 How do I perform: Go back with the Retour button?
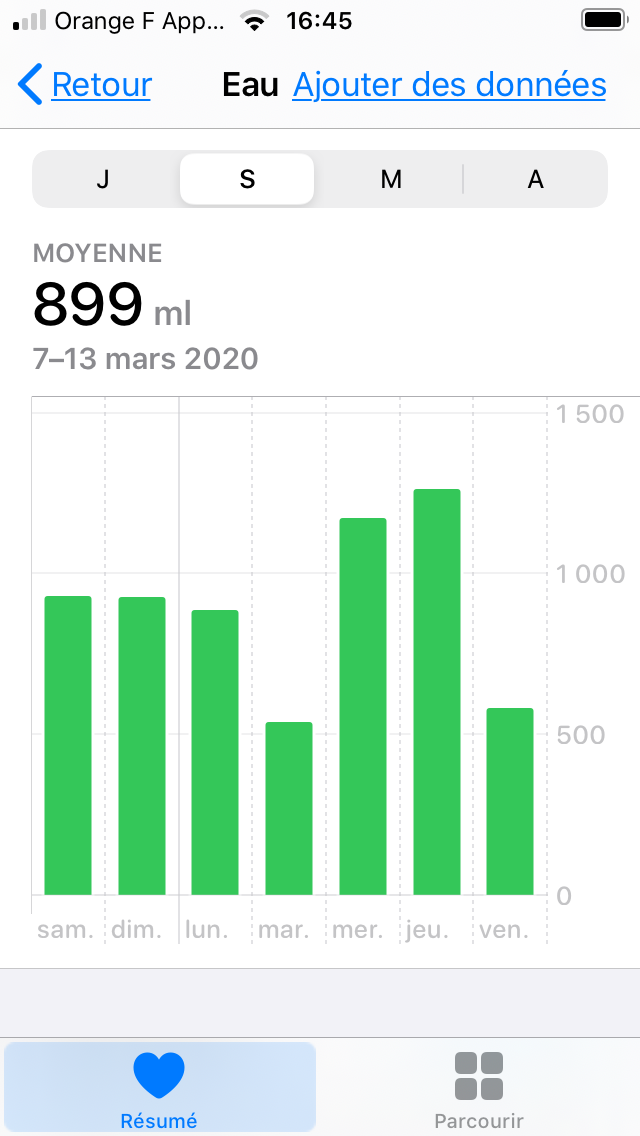(x=84, y=85)
